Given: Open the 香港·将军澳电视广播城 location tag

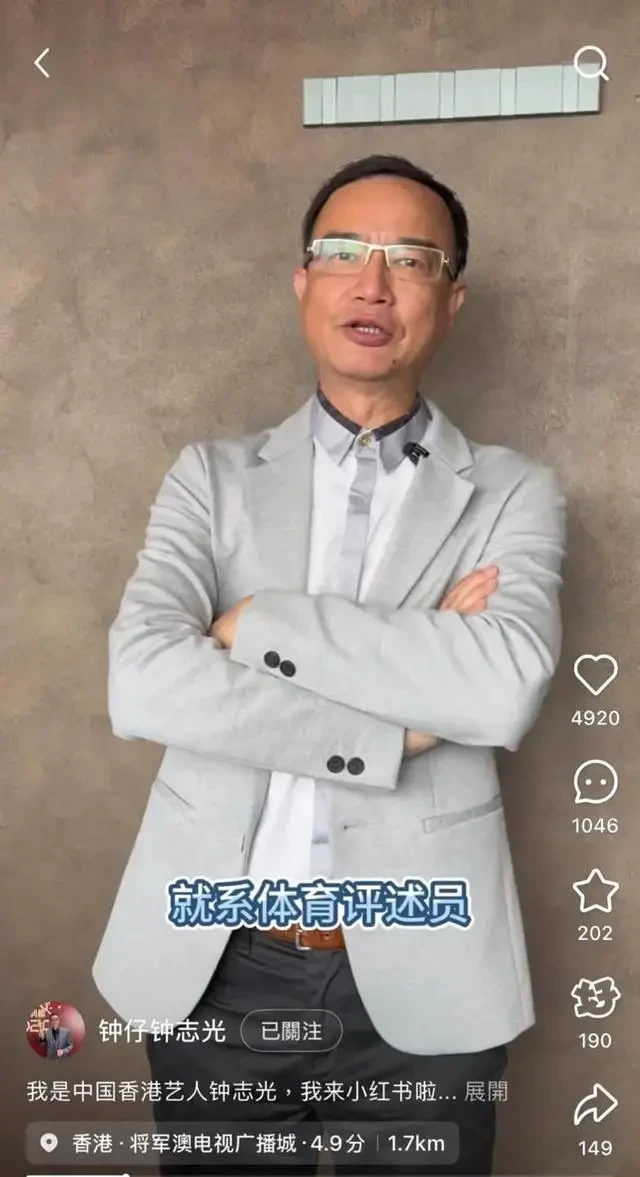Looking at the screenshot, I should click(x=242, y=1143).
